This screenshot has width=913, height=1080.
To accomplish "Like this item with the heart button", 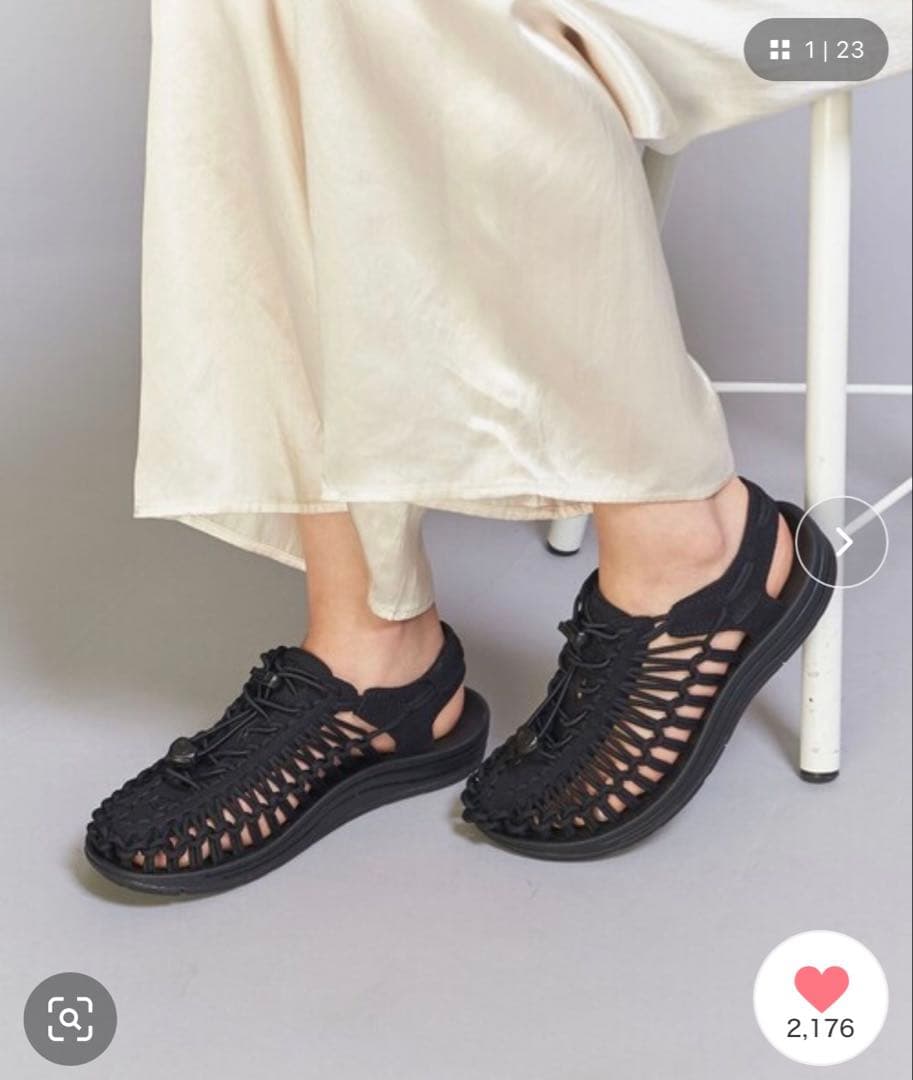I will tap(821, 998).
